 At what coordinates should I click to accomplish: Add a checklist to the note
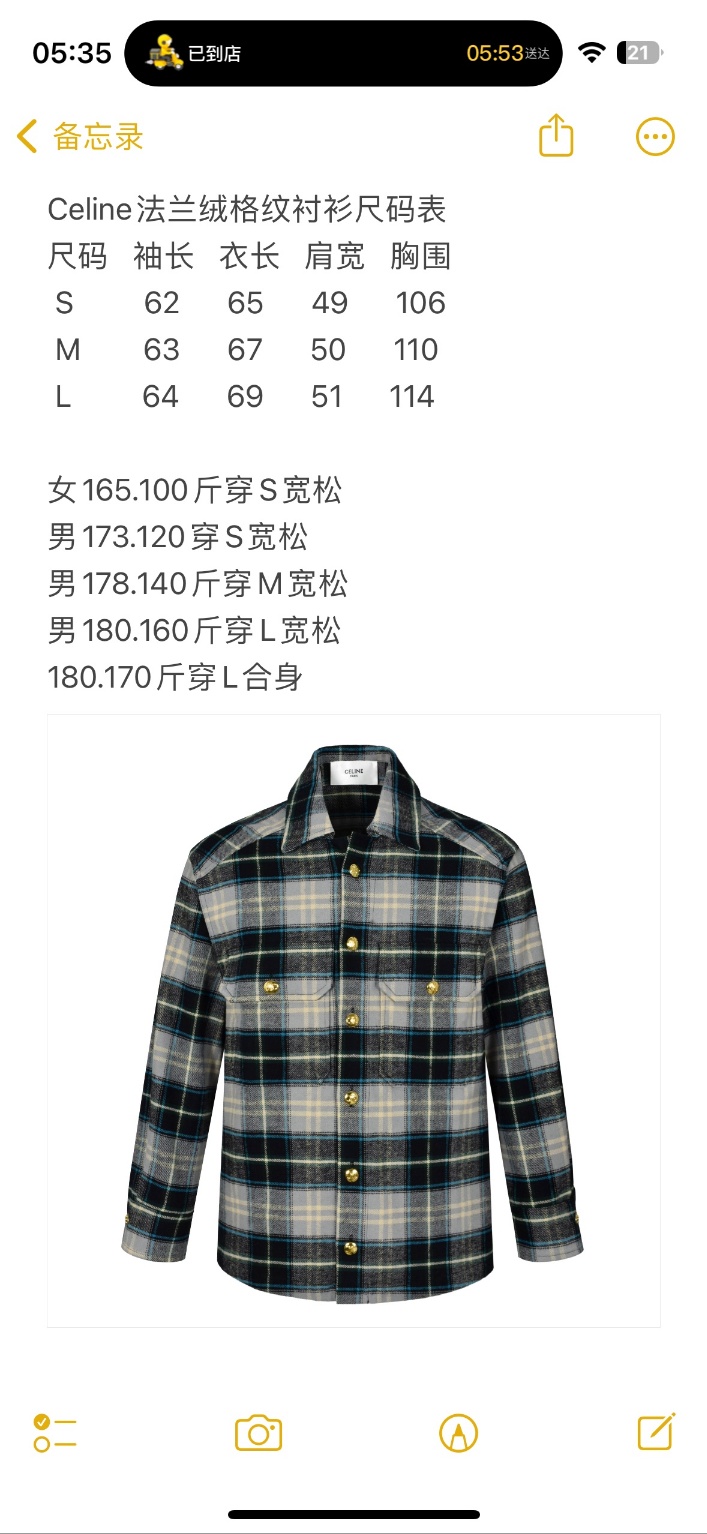[x=55, y=1433]
